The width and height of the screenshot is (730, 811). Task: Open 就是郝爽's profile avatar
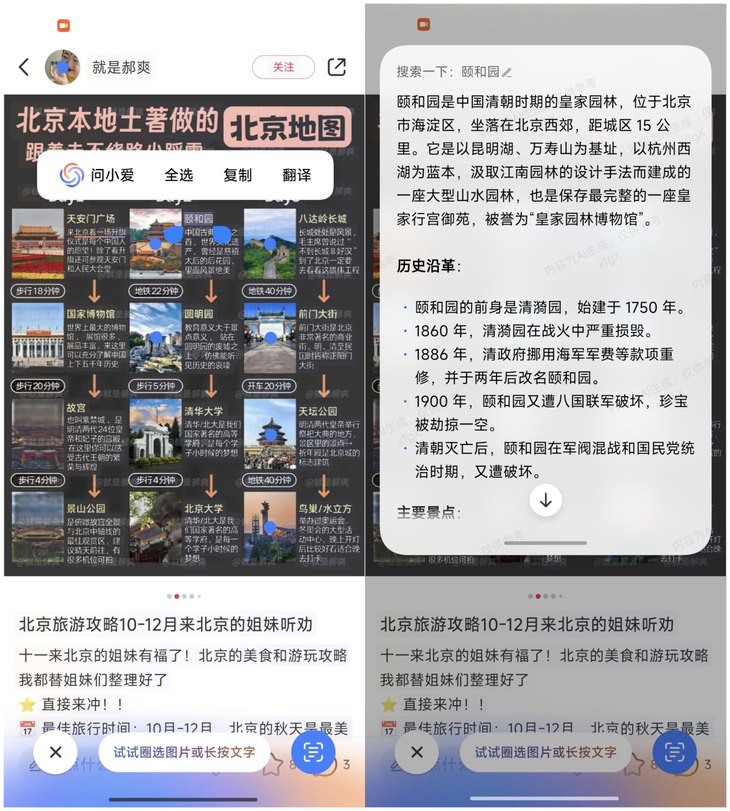tap(62, 67)
